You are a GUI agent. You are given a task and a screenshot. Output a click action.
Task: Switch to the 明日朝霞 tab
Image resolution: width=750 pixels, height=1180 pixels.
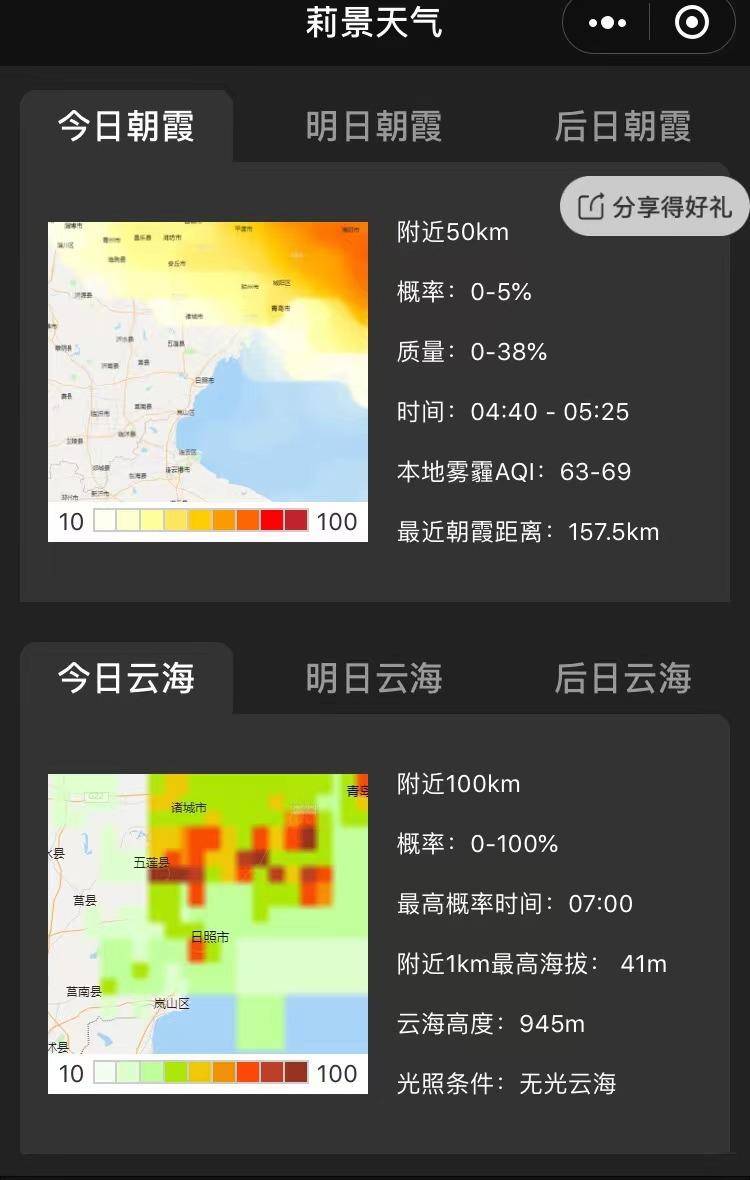[x=374, y=127]
